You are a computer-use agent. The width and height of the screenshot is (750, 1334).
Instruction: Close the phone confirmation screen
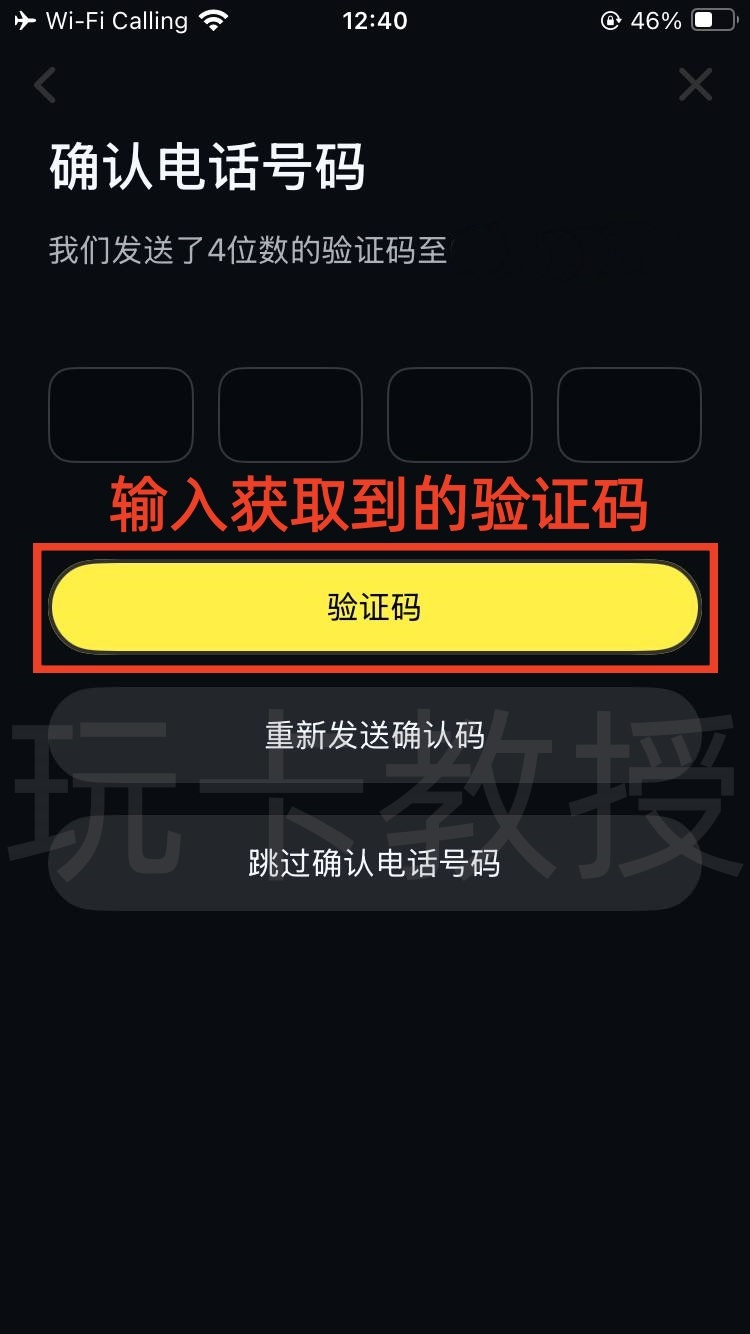[x=695, y=85]
